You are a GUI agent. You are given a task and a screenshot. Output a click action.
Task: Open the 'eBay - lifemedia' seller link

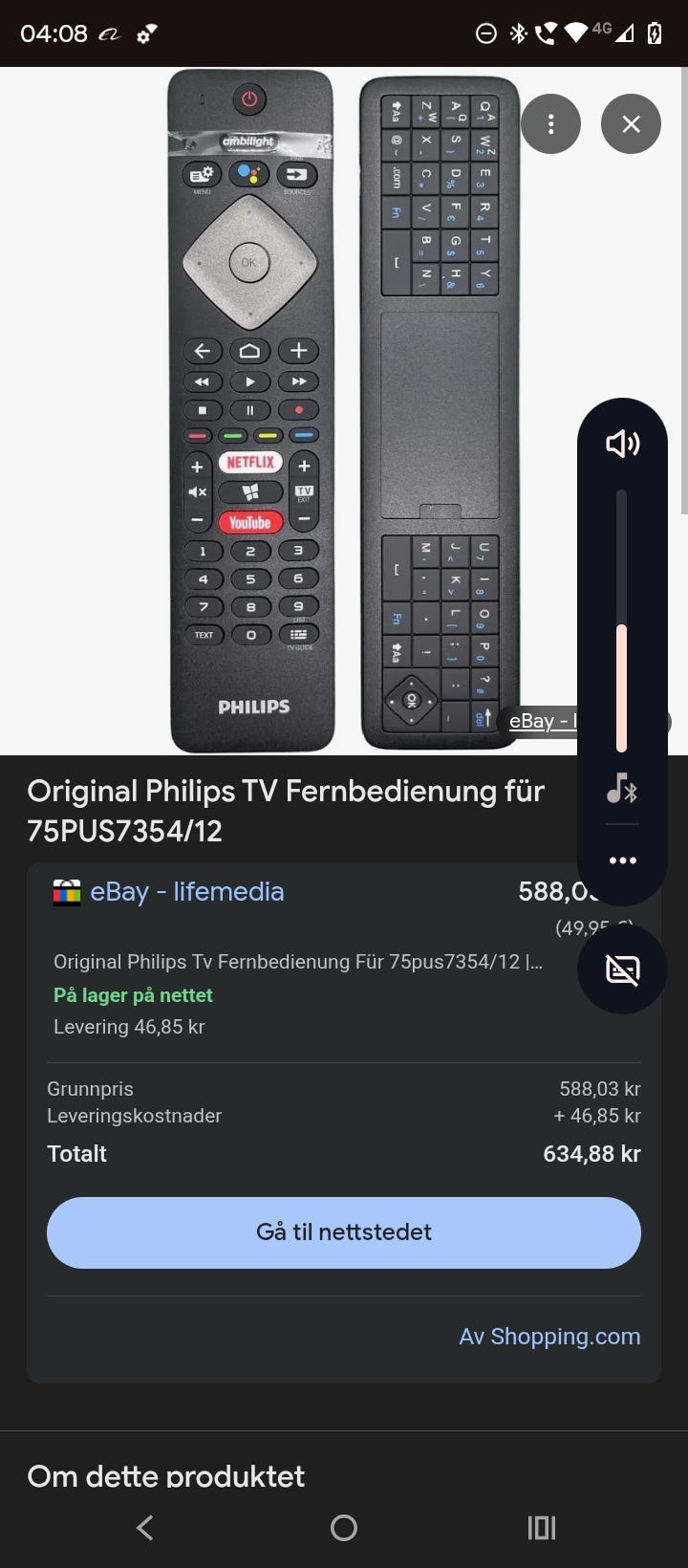[x=187, y=891]
